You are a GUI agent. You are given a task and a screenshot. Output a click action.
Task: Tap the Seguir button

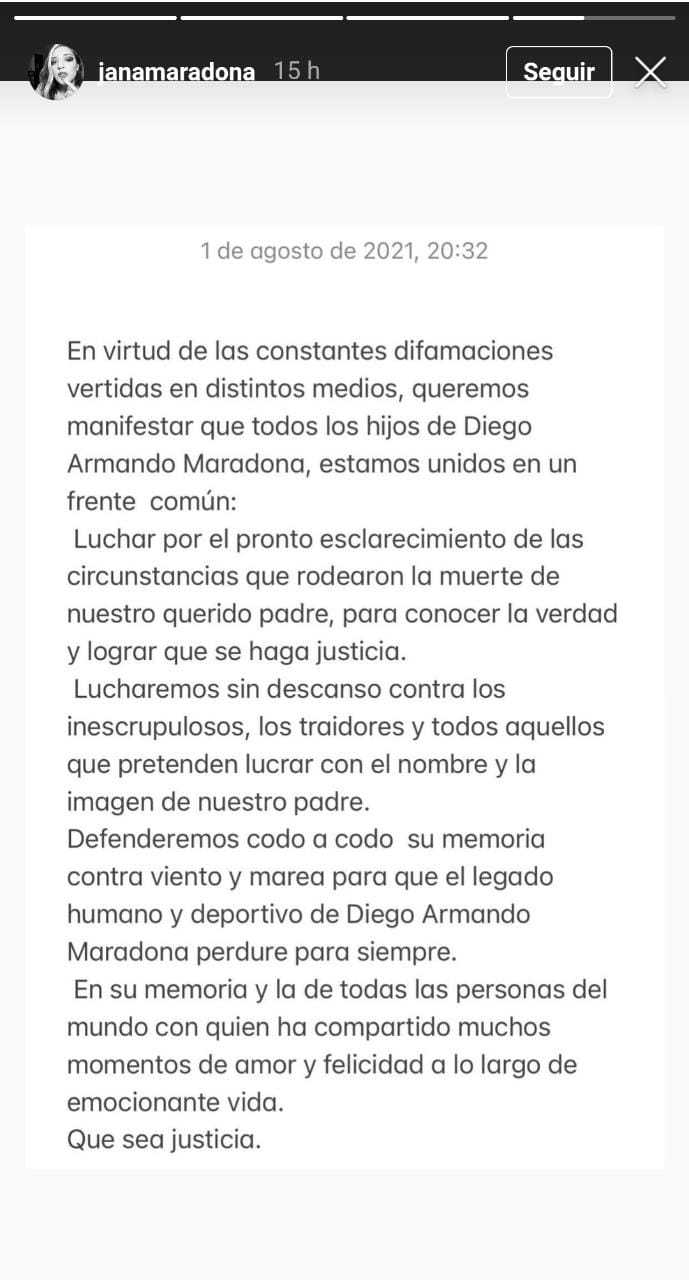(559, 72)
